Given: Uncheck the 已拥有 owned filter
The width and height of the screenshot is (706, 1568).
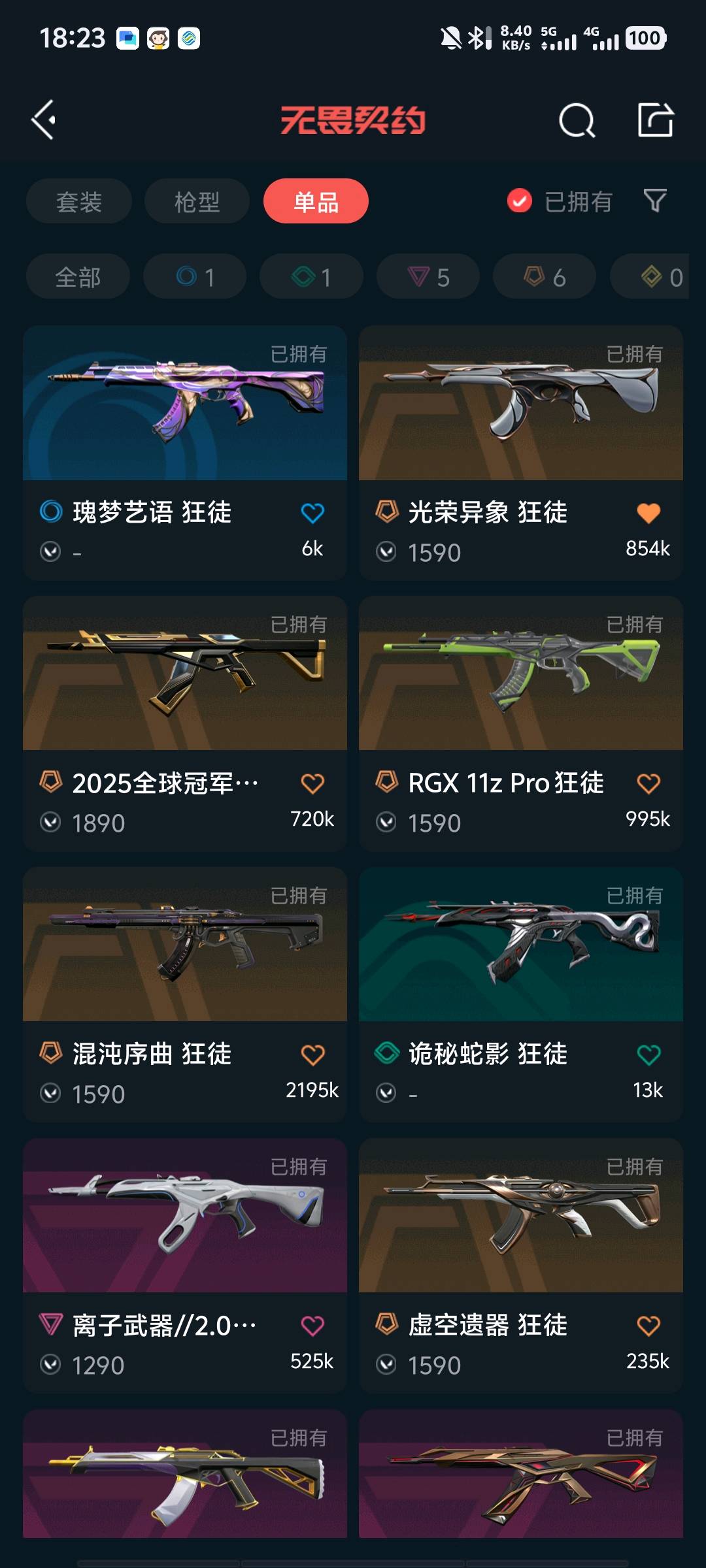Looking at the screenshot, I should point(520,201).
